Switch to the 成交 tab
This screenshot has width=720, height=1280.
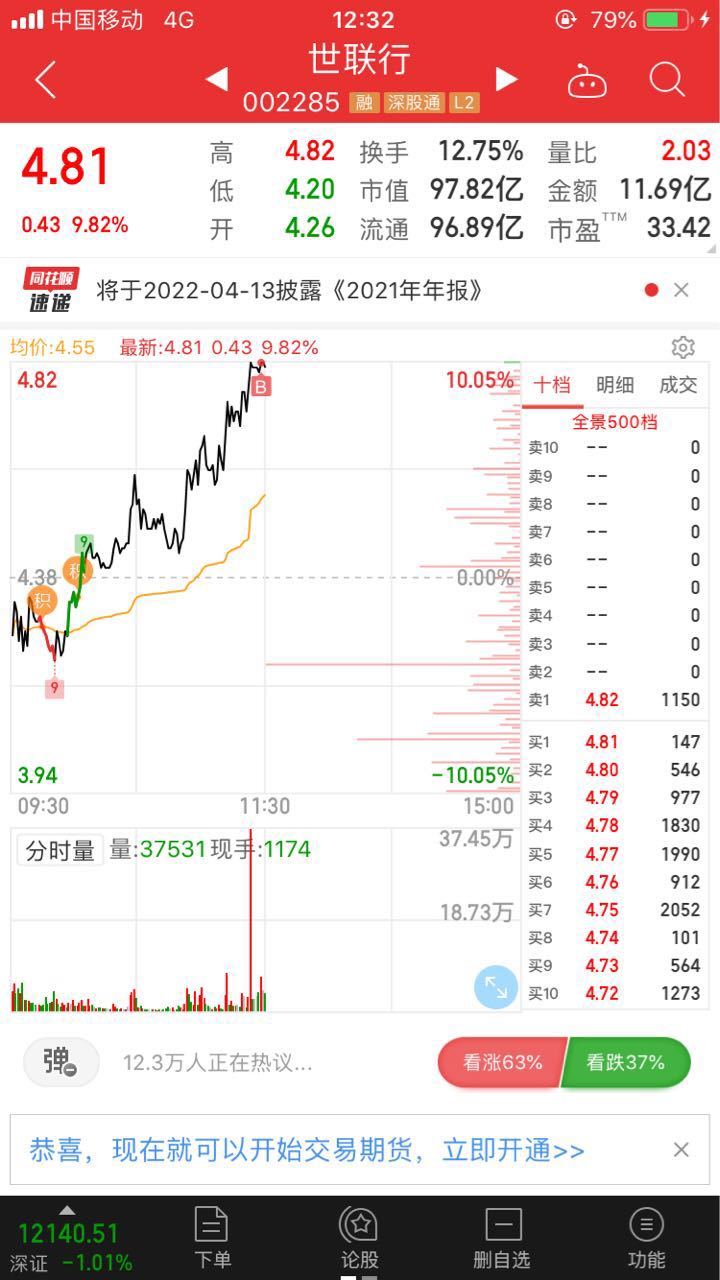tap(677, 385)
